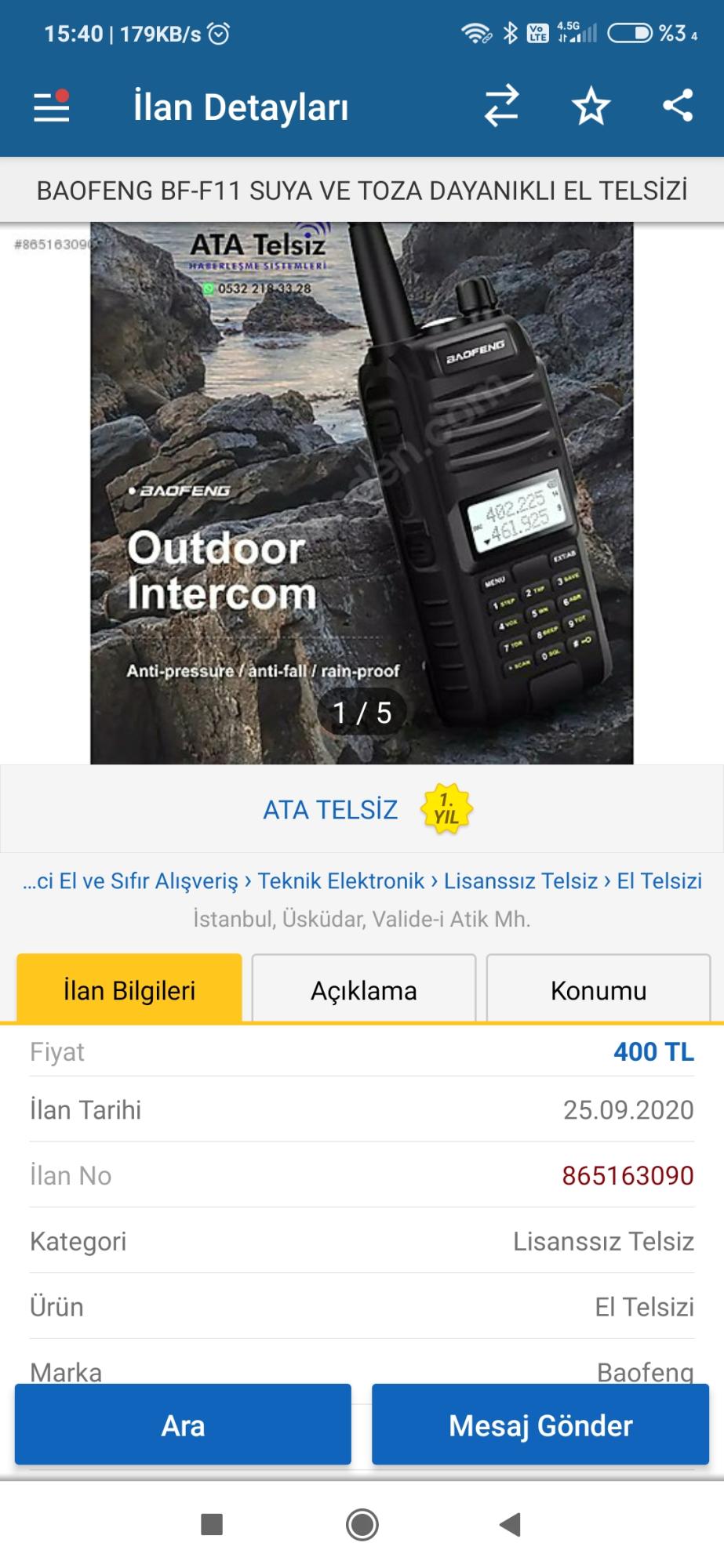724x1568 pixels.
Task: Add this listing to favorites
Action: [x=591, y=106]
